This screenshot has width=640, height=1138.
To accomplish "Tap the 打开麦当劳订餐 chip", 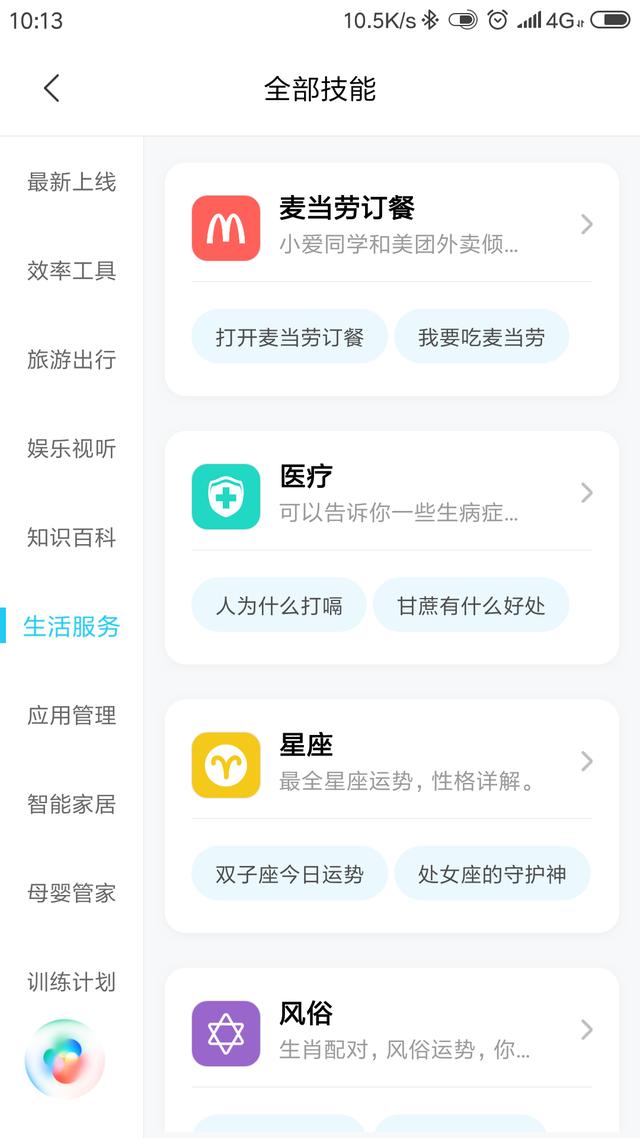I will coord(290,337).
